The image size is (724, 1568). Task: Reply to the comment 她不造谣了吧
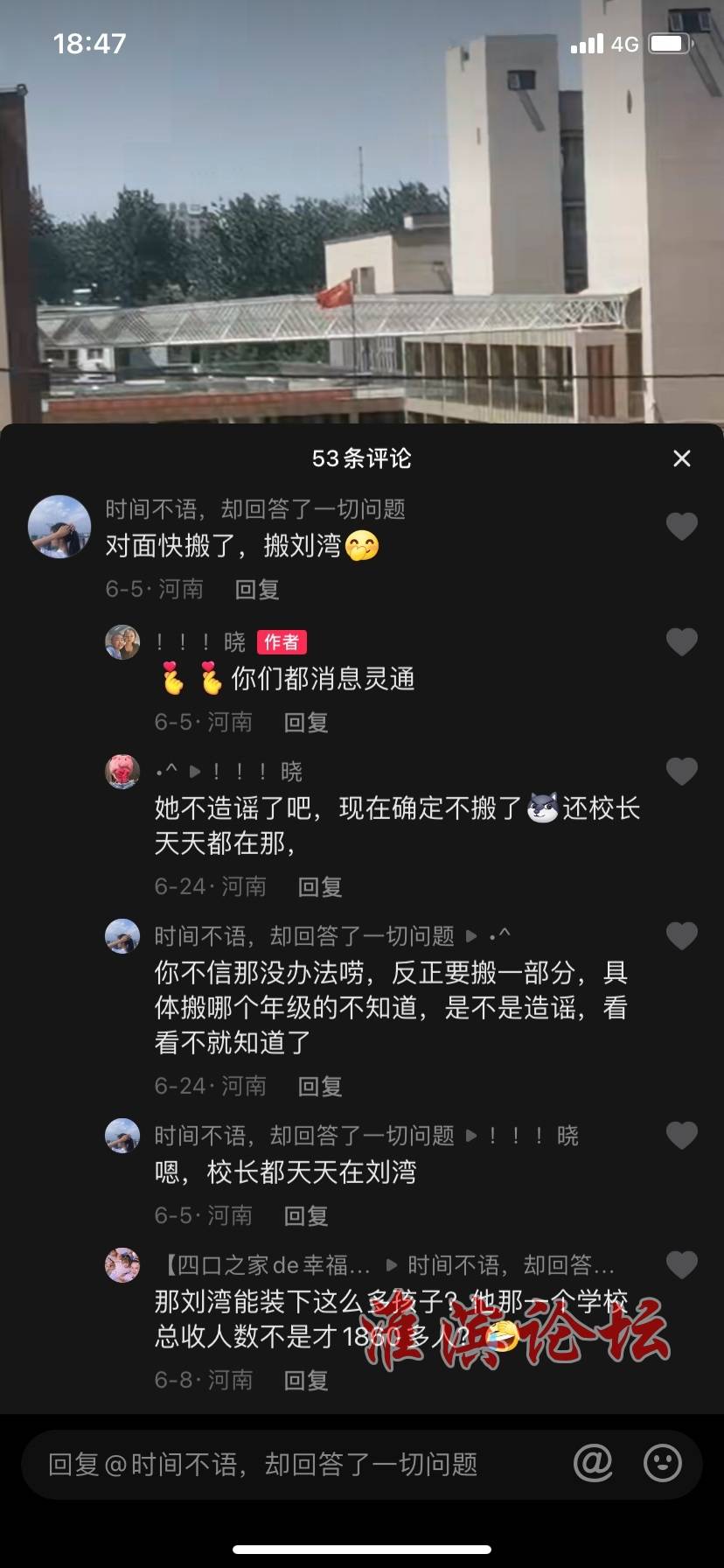(x=320, y=887)
